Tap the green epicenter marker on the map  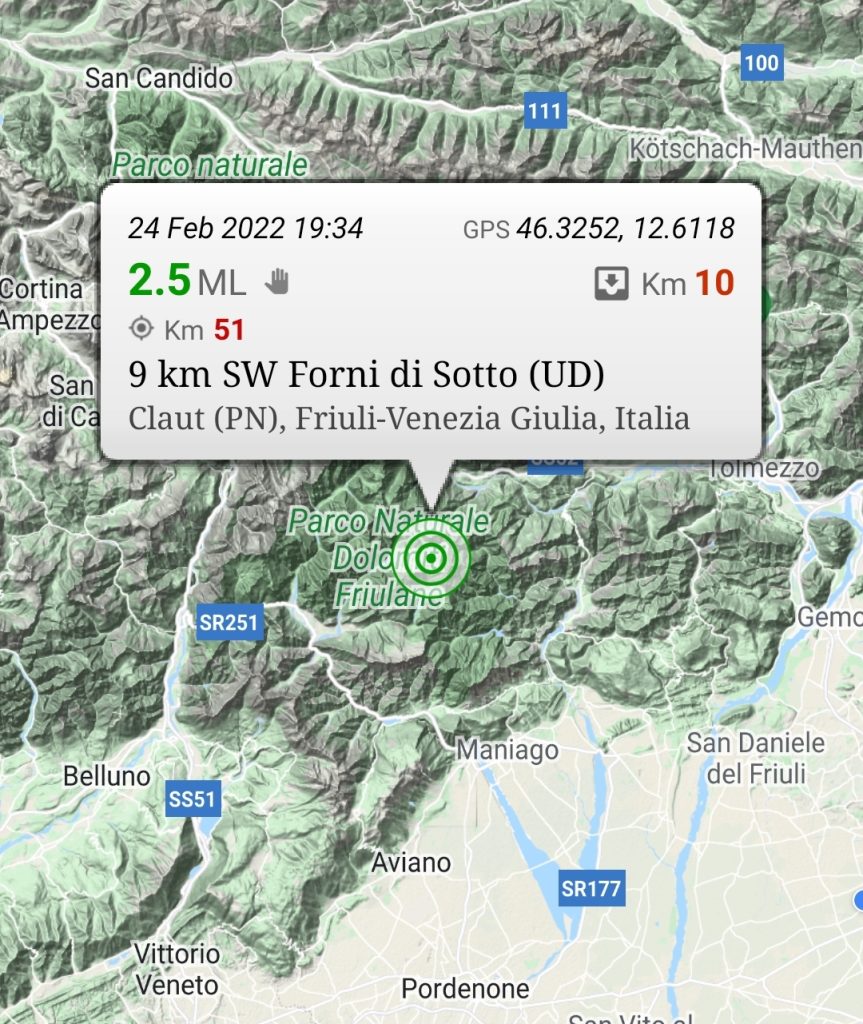431,558
